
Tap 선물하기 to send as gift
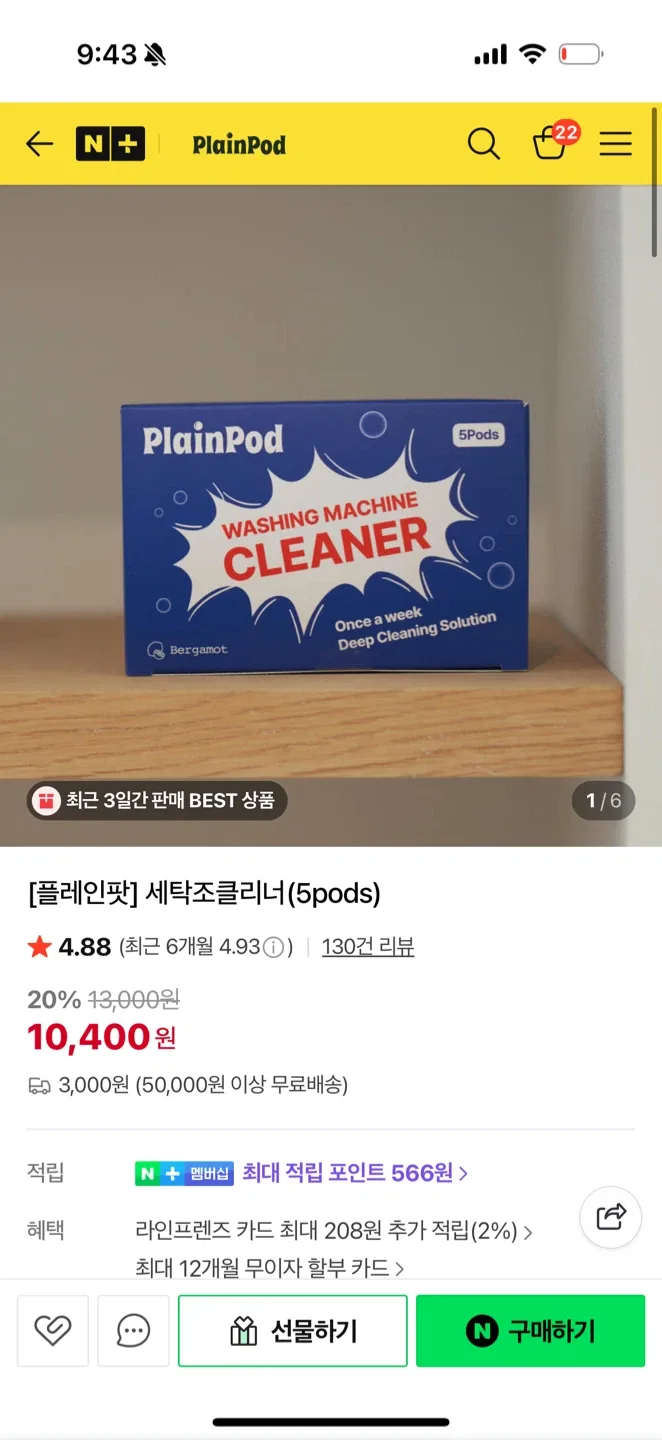pyautogui.click(x=293, y=1331)
